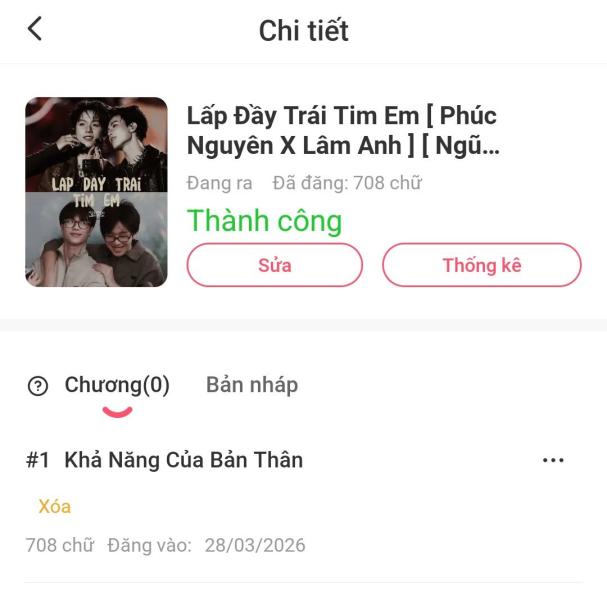
Task: Open Thống kê statistics
Action: click(x=481, y=265)
